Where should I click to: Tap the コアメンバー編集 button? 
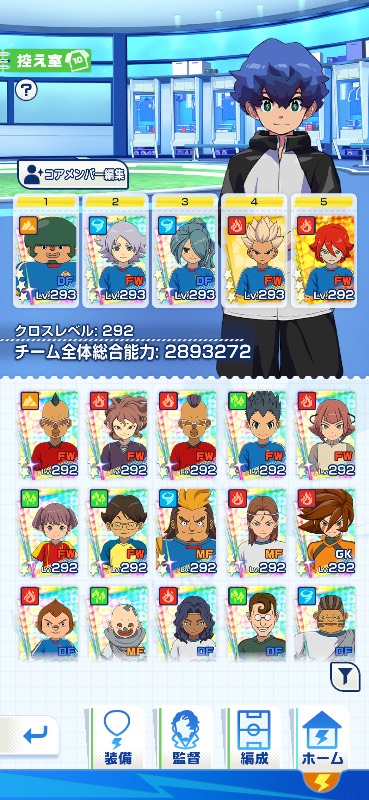73,175
